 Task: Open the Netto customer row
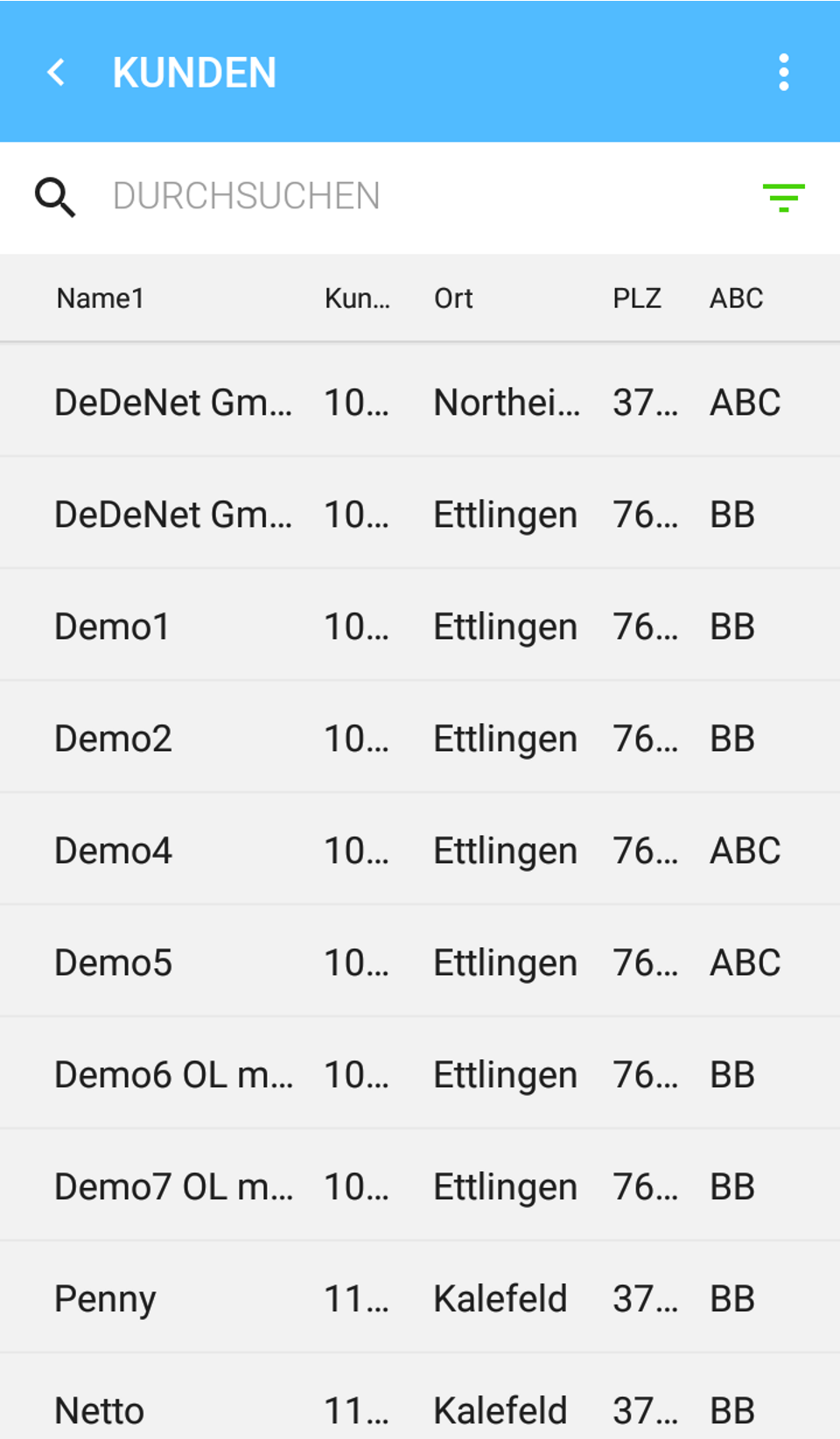coord(420,1397)
